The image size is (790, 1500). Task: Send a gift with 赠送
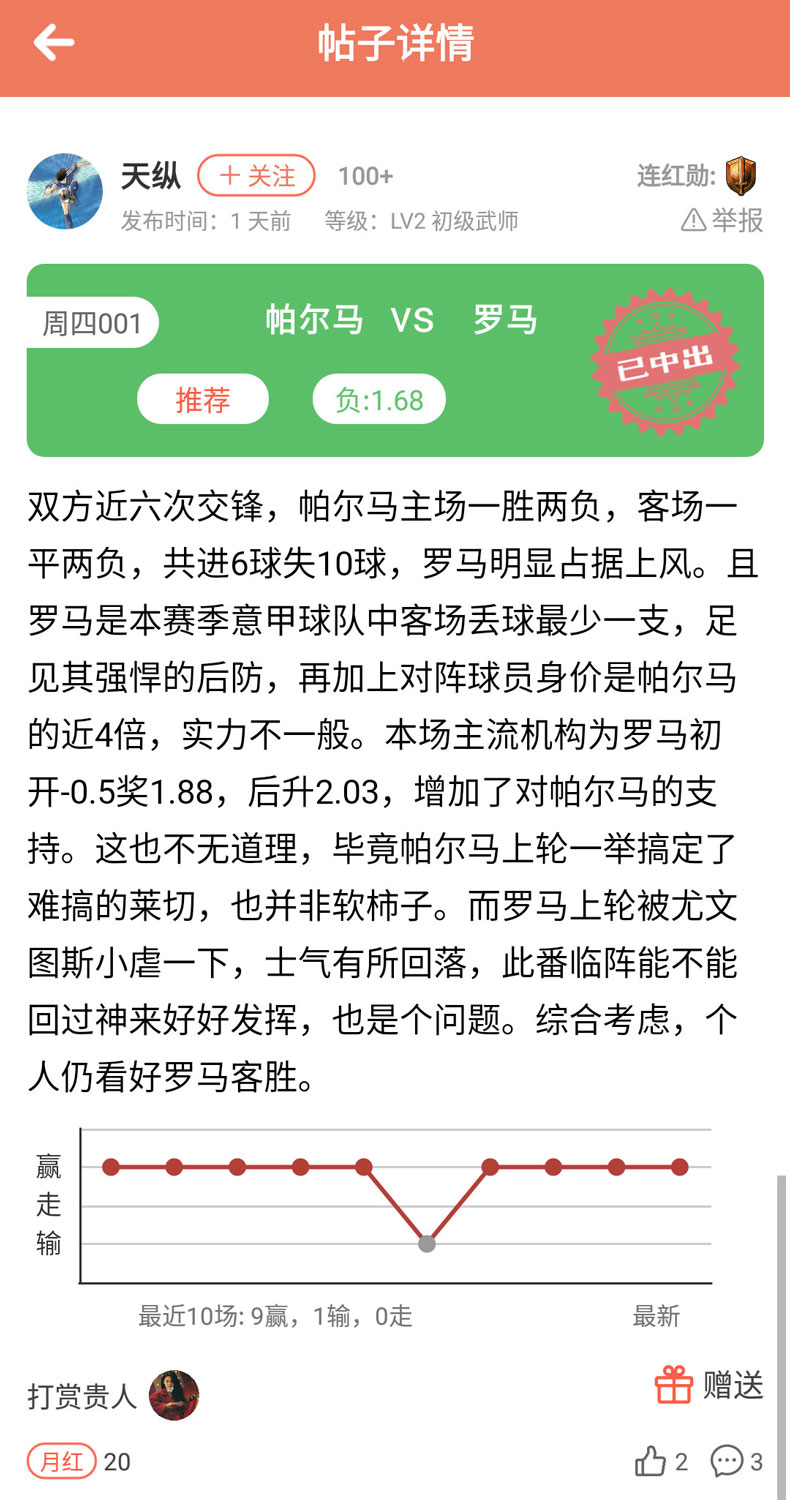tap(710, 1385)
